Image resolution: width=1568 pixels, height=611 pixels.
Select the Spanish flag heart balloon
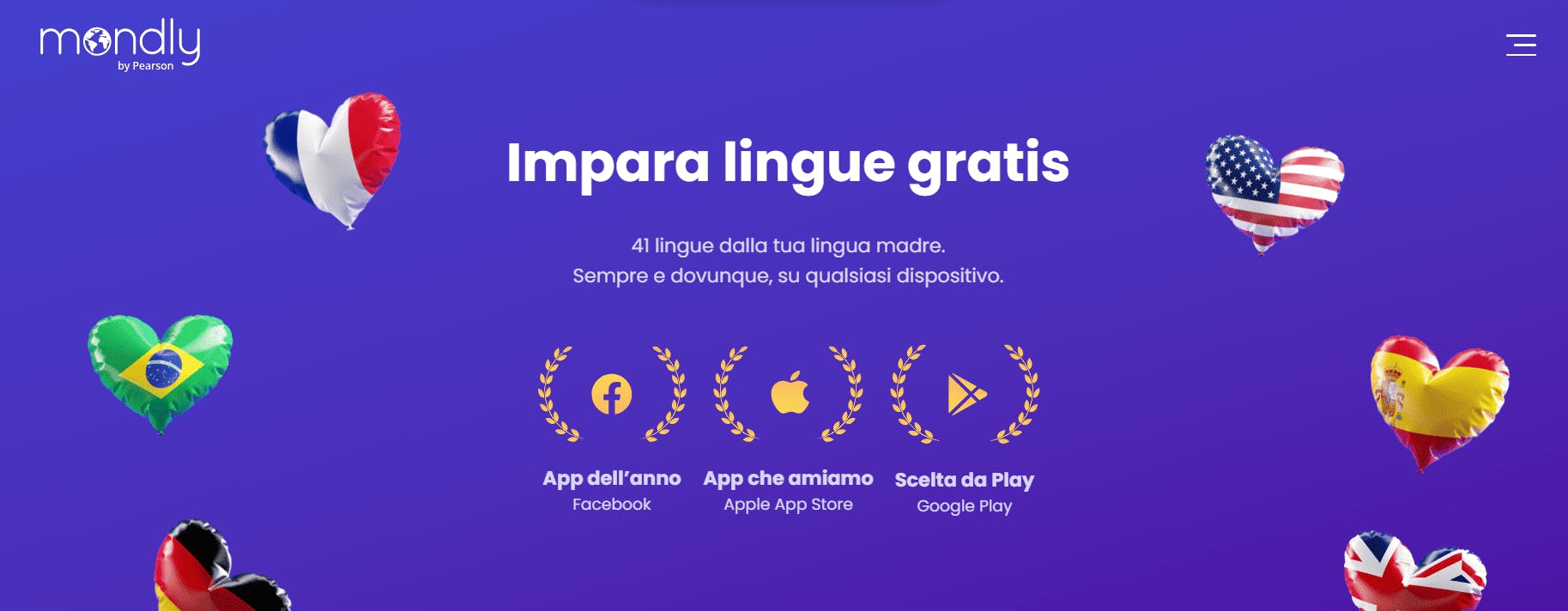(1437, 396)
